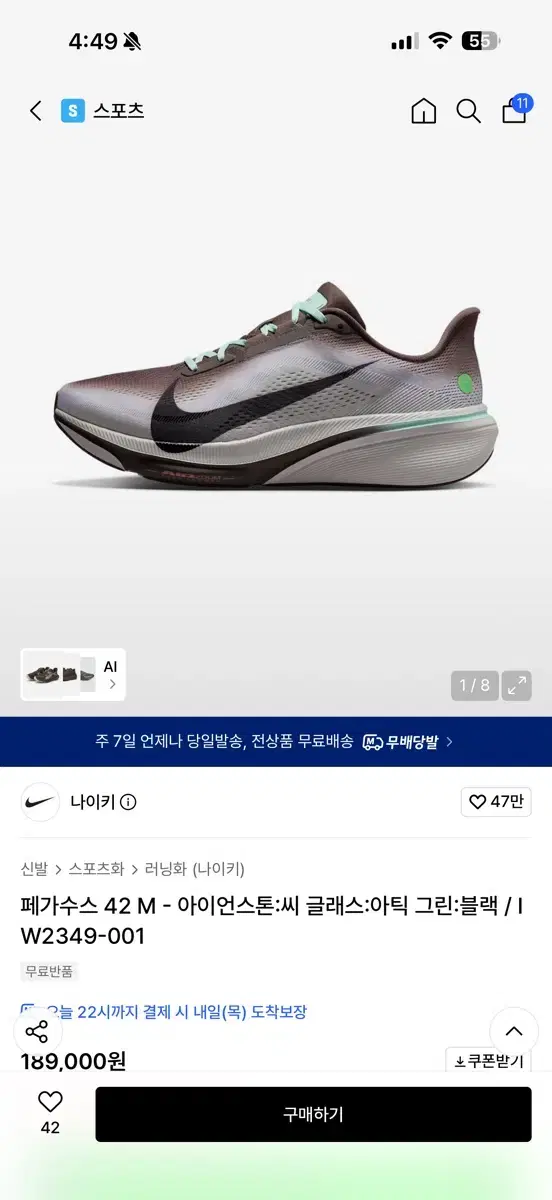Open the 스포츠 category link
This screenshot has width=552, height=1200.
click(103, 111)
